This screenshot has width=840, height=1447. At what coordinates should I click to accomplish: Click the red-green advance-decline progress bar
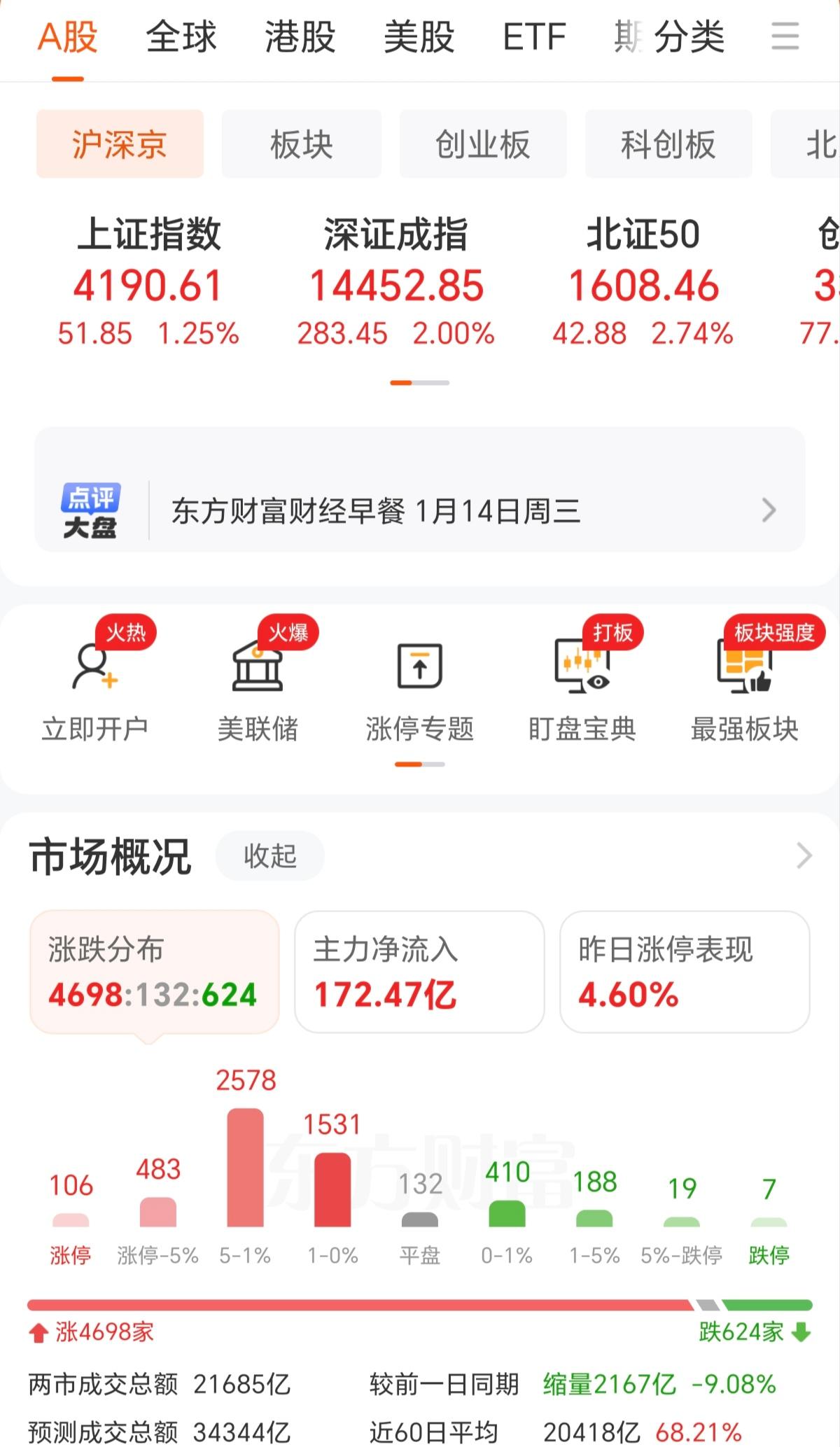[420, 1303]
